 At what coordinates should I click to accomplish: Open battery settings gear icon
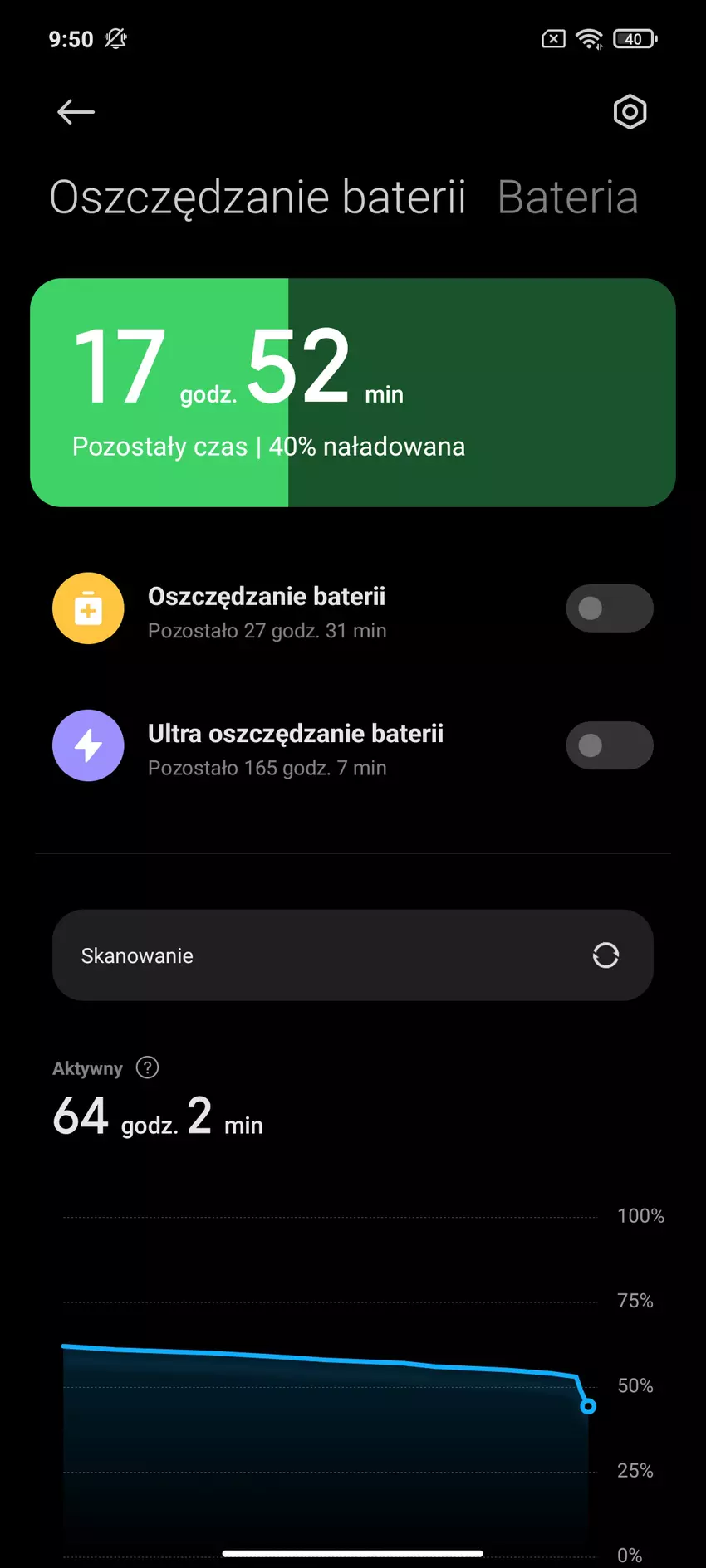(x=630, y=112)
